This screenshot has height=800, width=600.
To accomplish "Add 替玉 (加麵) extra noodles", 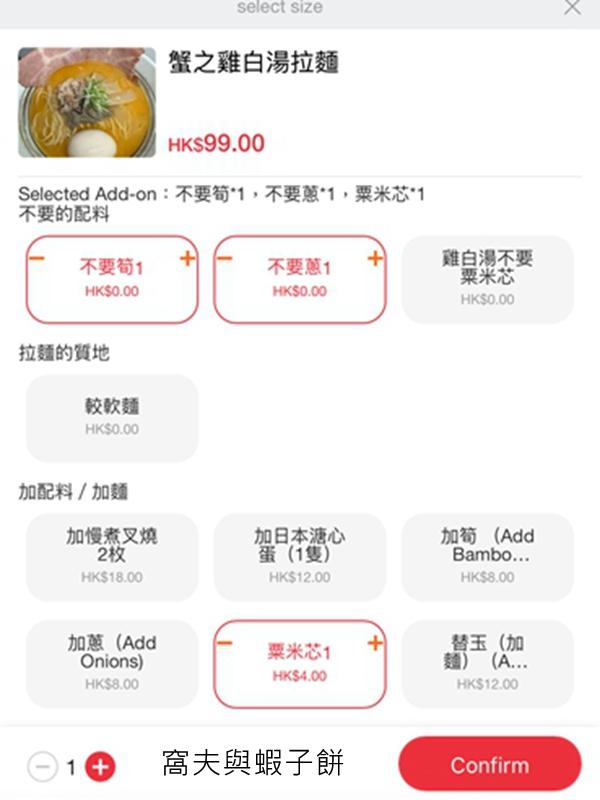I will coord(487,663).
